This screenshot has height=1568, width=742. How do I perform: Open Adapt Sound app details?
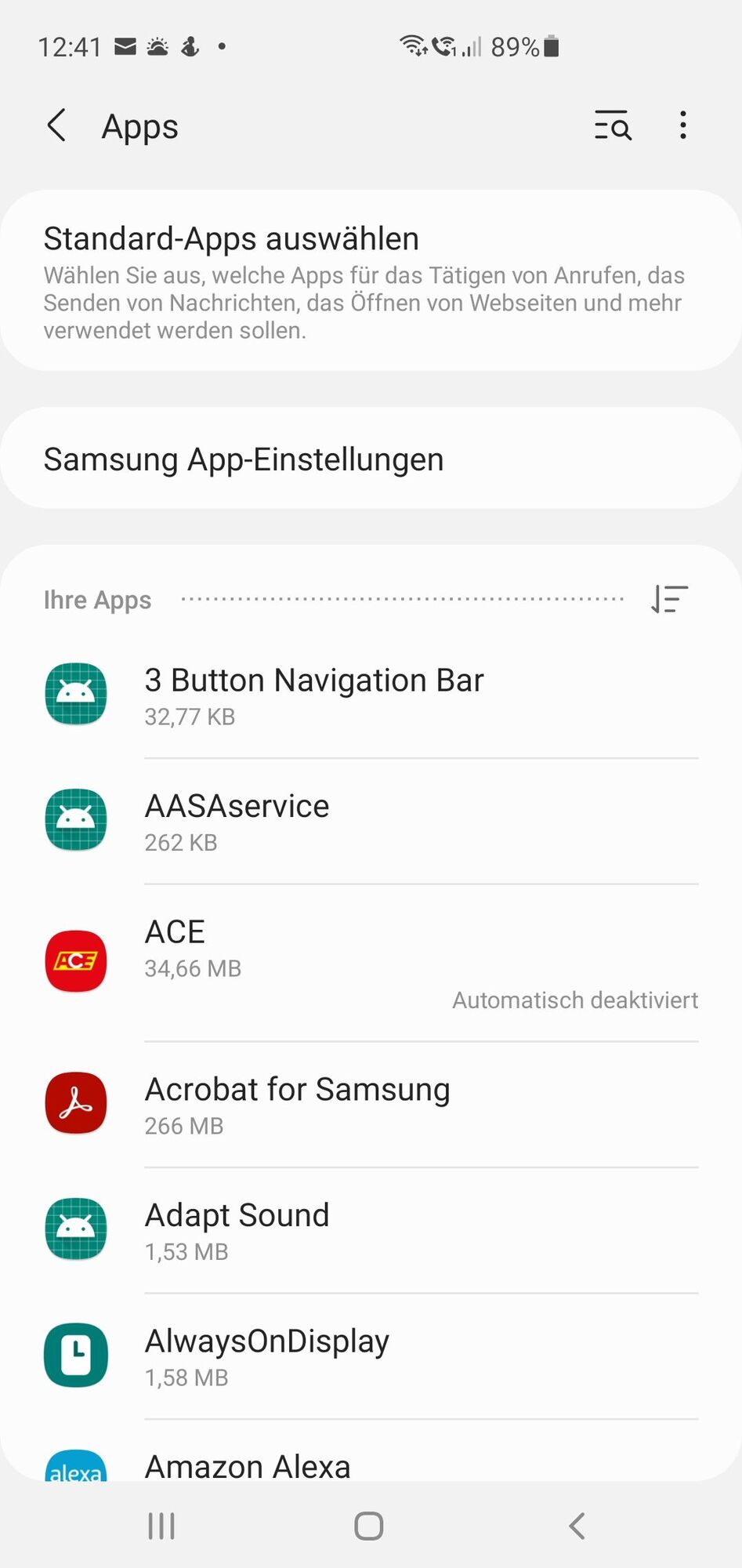[371, 1229]
